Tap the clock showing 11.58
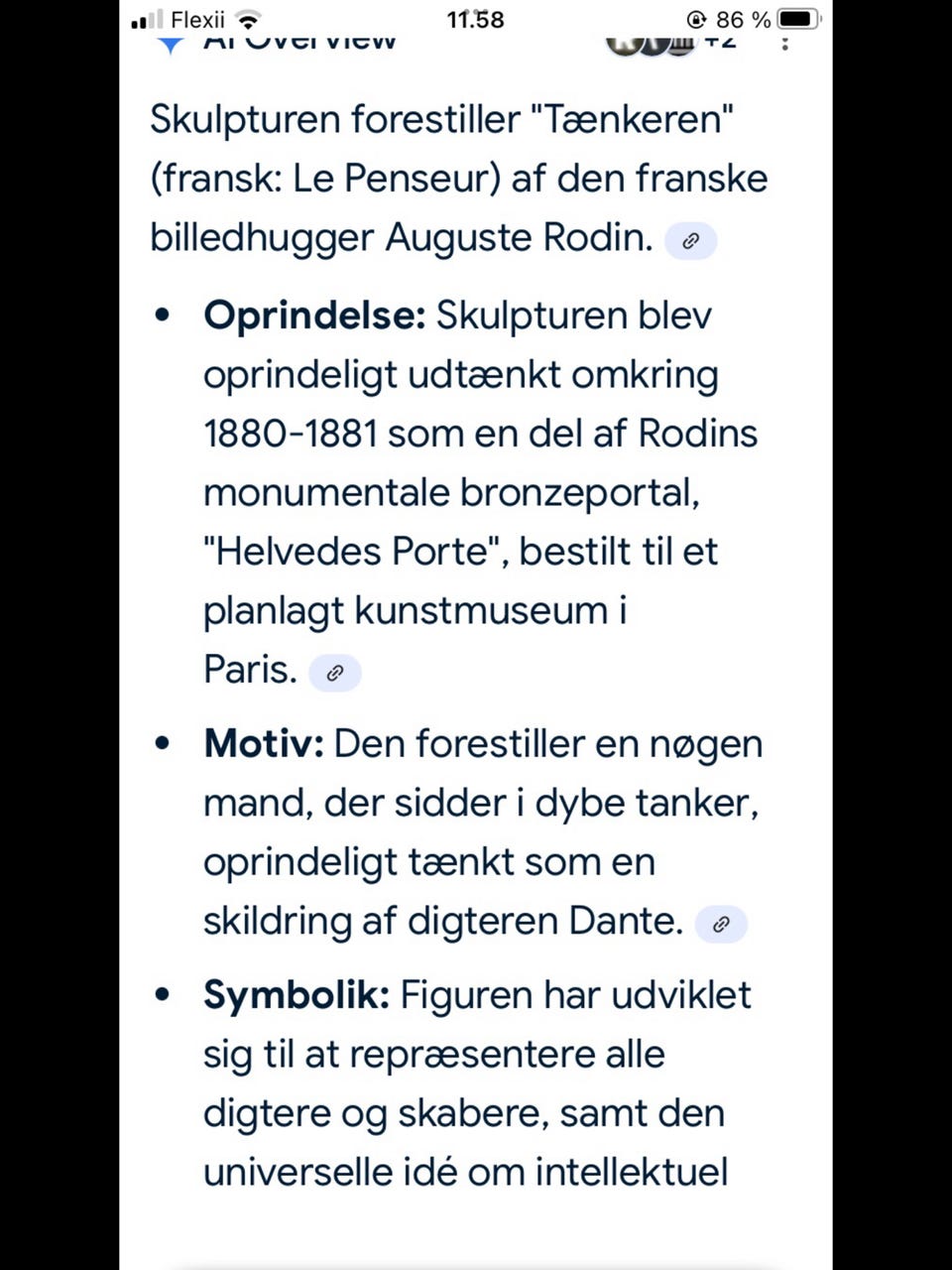The height and width of the screenshot is (1270, 952). [x=475, y=17]
